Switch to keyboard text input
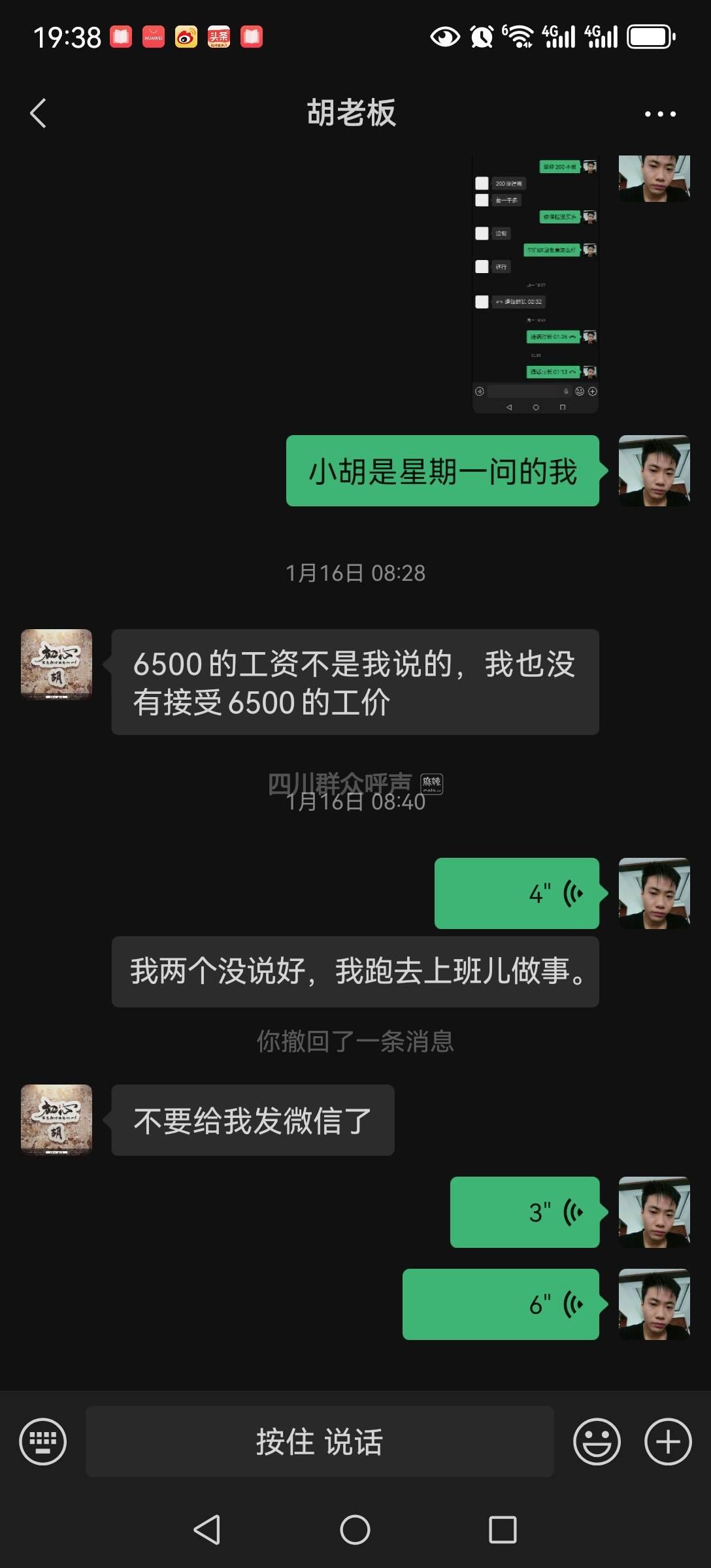Image resolution: width=711 pixels, height=1568 pixels. [43, 1441]
